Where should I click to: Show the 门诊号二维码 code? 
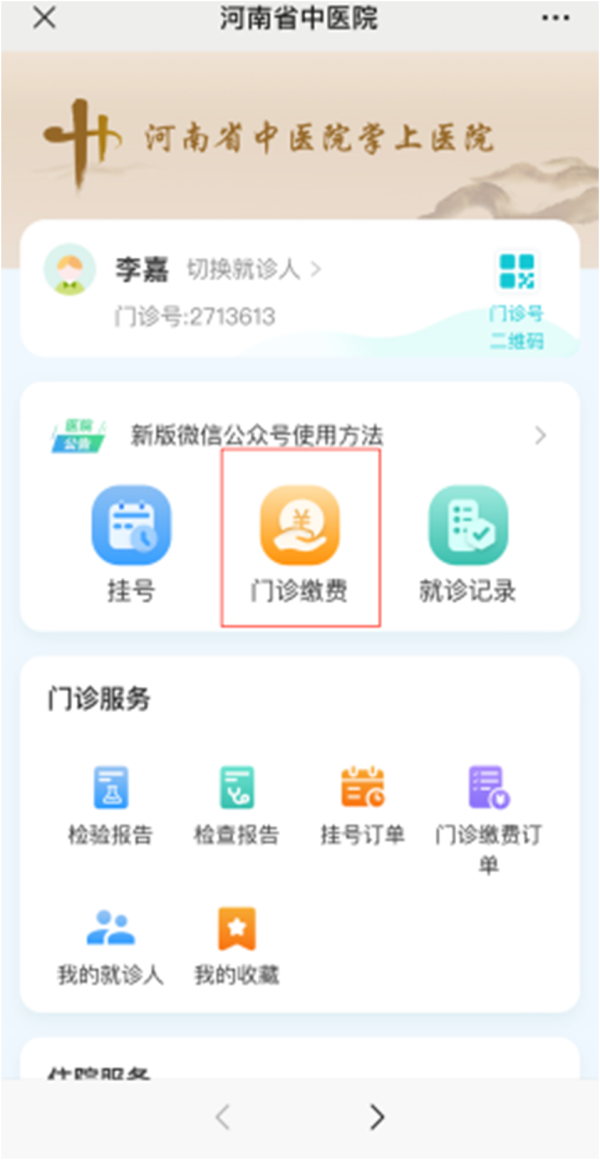[516, 297]
